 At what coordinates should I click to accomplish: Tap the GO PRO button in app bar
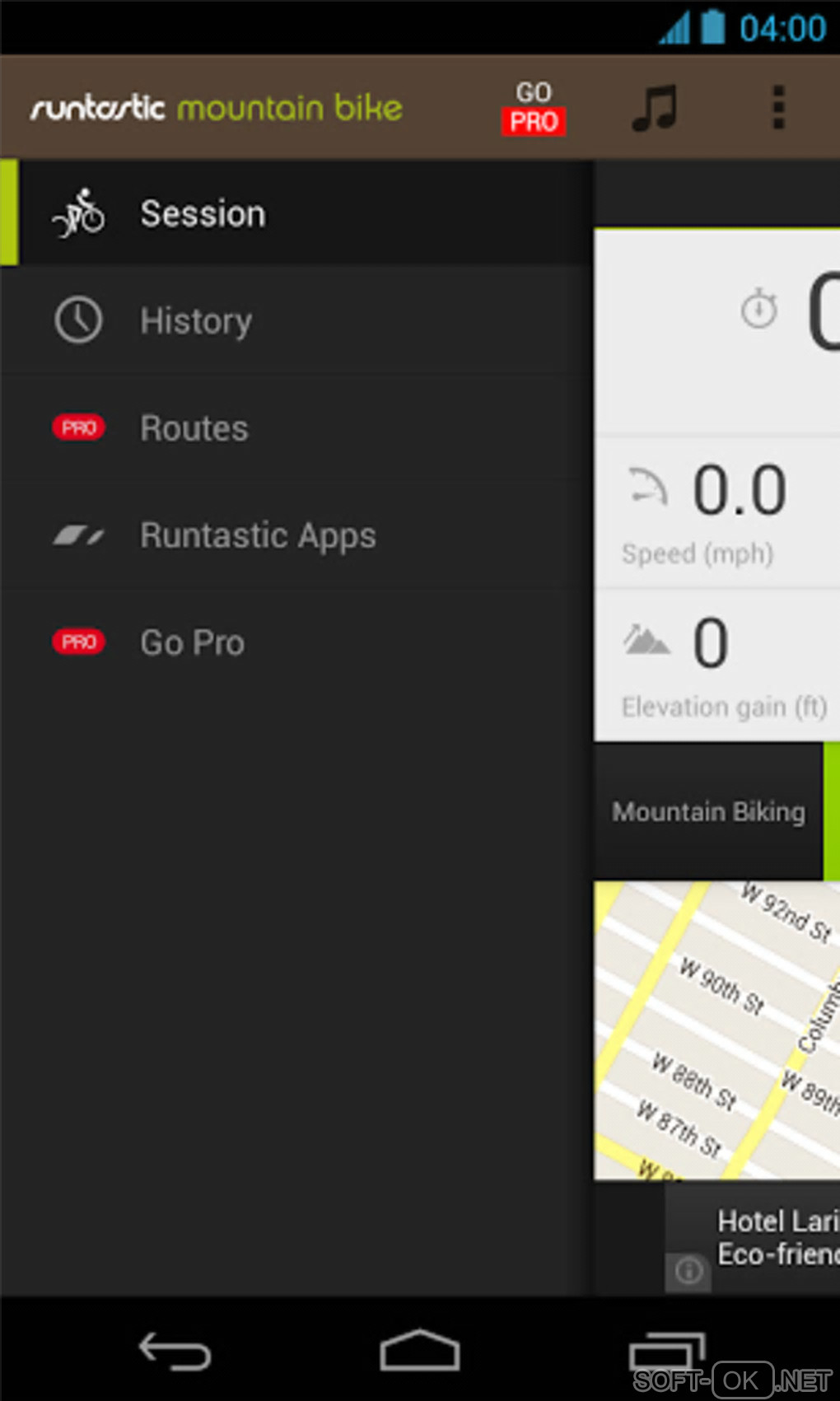[533, 108]
